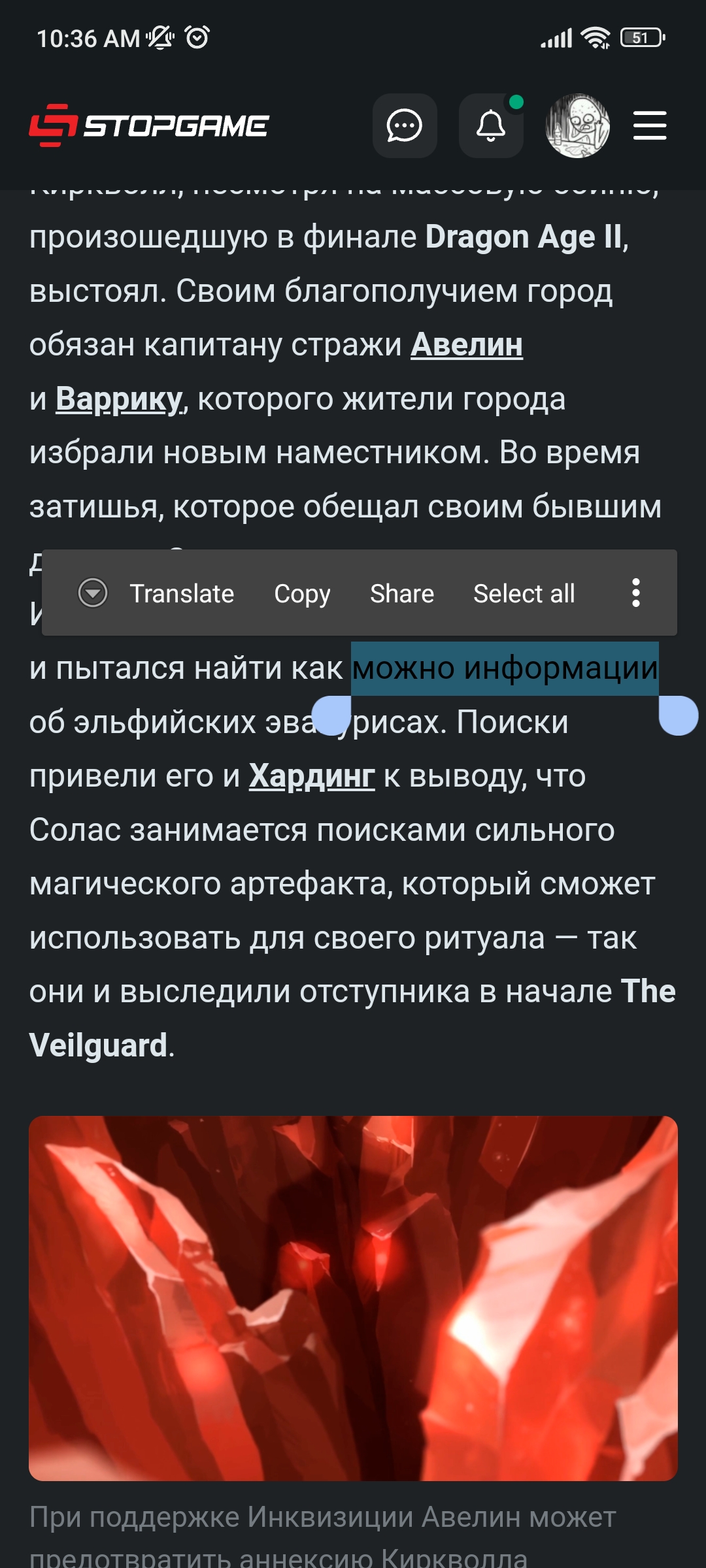Viewport: 706px width, 1568px height.
Task: Go to StopGame home via logo
Action: coord(149,125)
